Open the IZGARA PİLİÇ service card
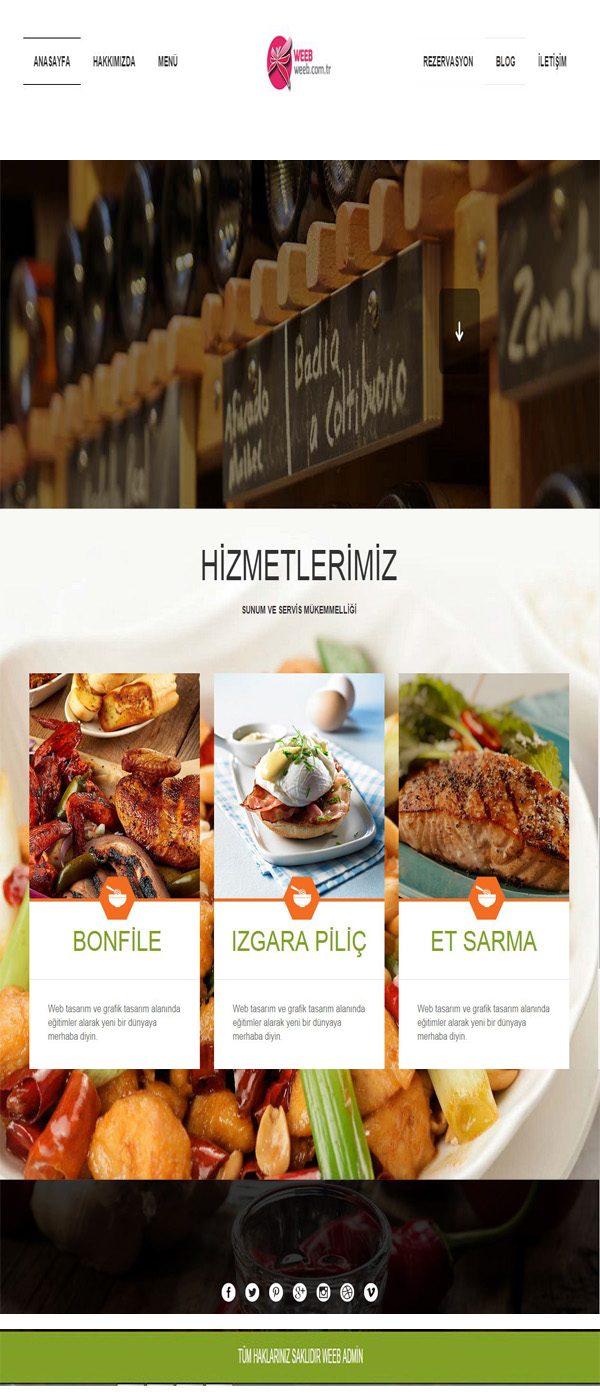Screen dimensions: 600x1400 coord(299,941)
